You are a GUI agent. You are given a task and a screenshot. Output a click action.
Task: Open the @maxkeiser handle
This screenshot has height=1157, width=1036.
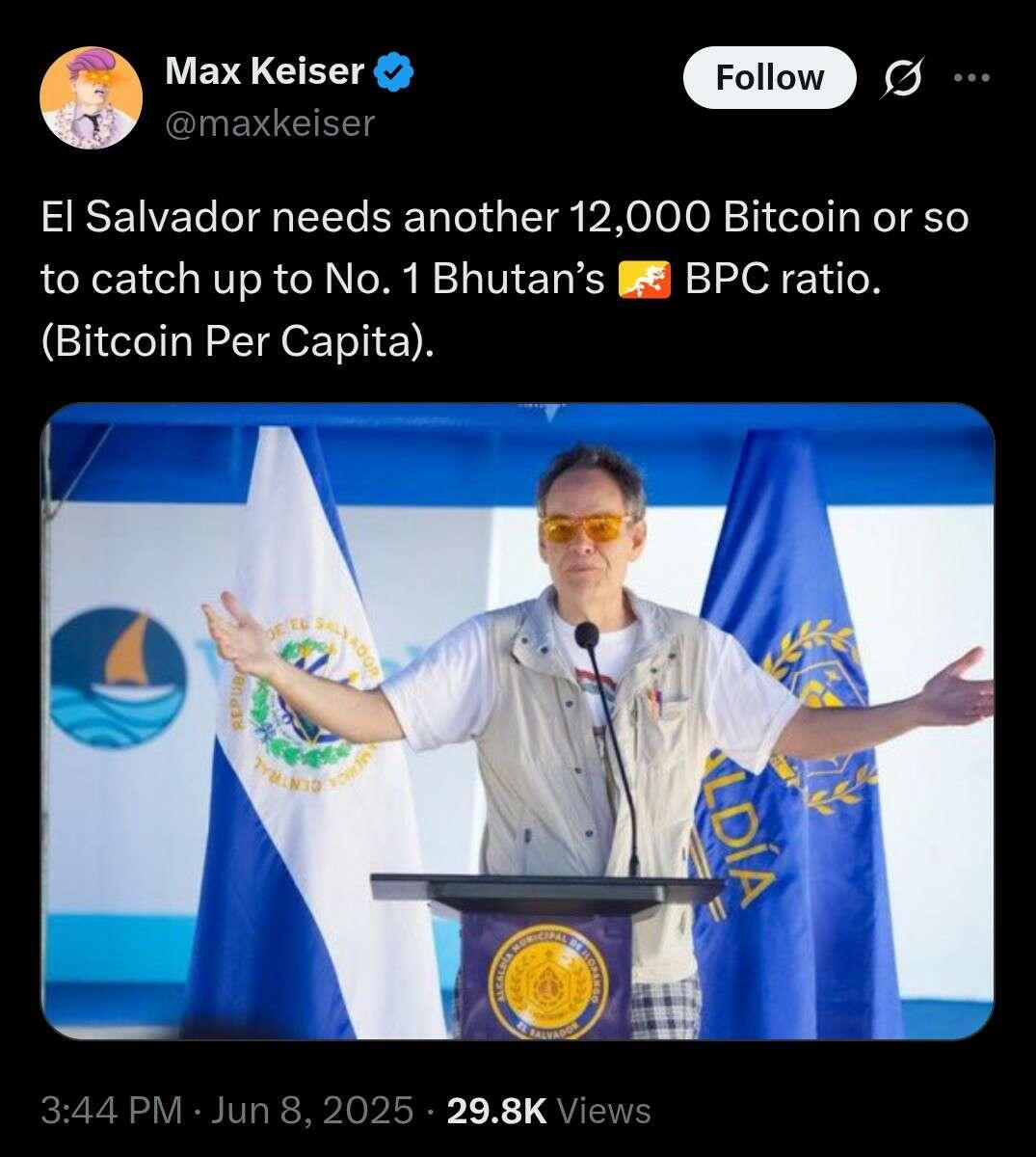coord(270,123)
